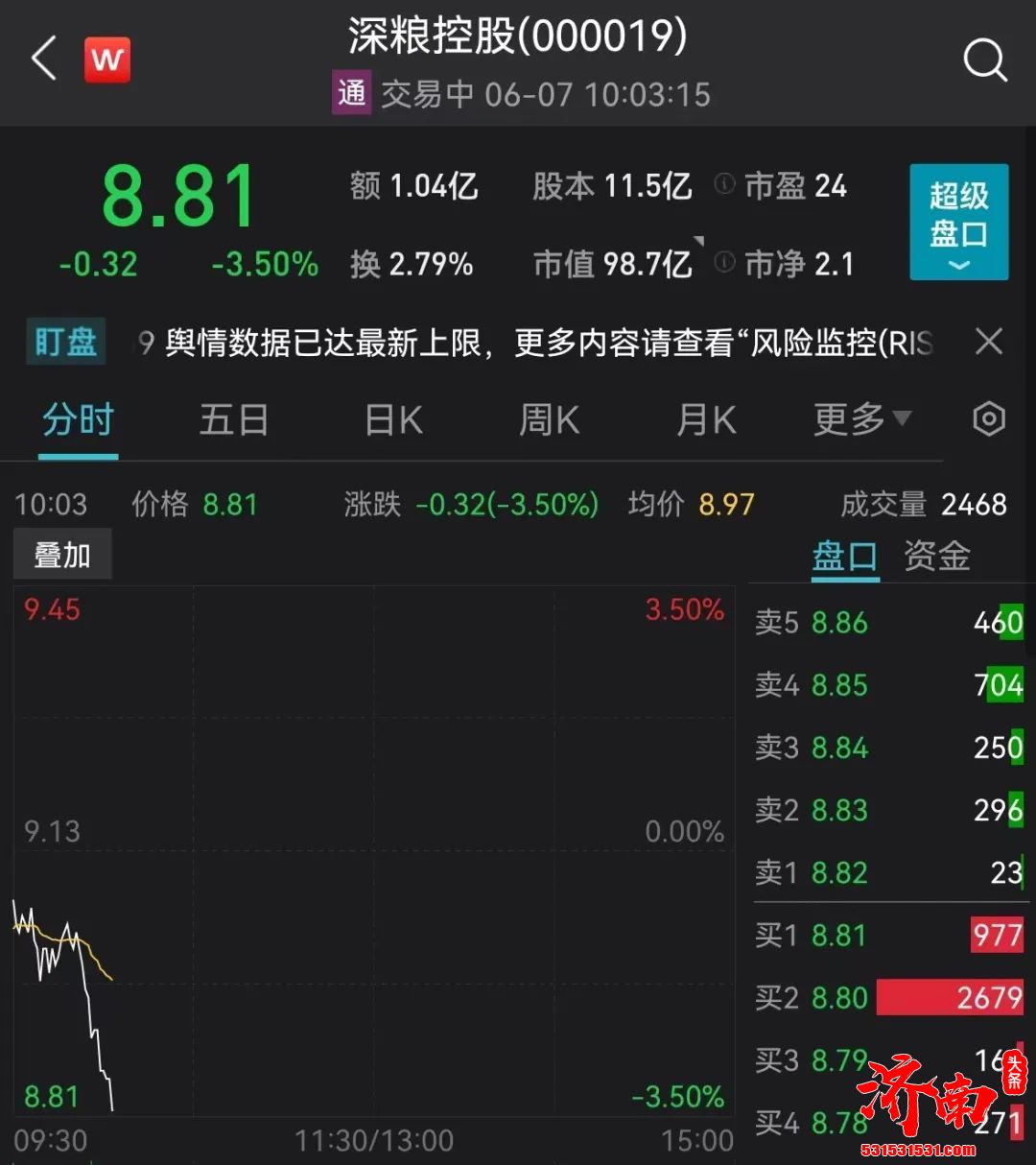Select the 五日 chart view
1036x1165 pixels.
[x=234, y=419]
